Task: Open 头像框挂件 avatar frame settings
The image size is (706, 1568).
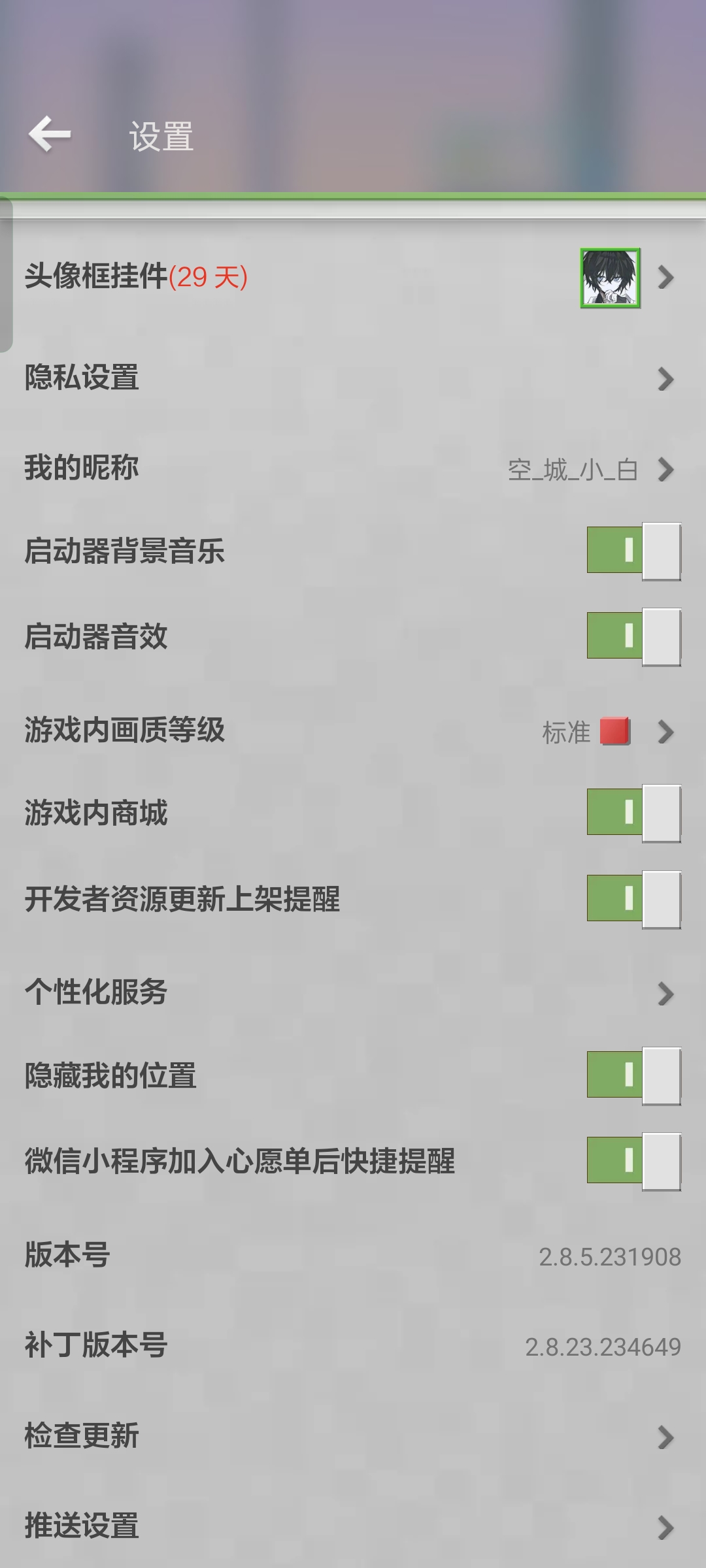Action: 353,277
